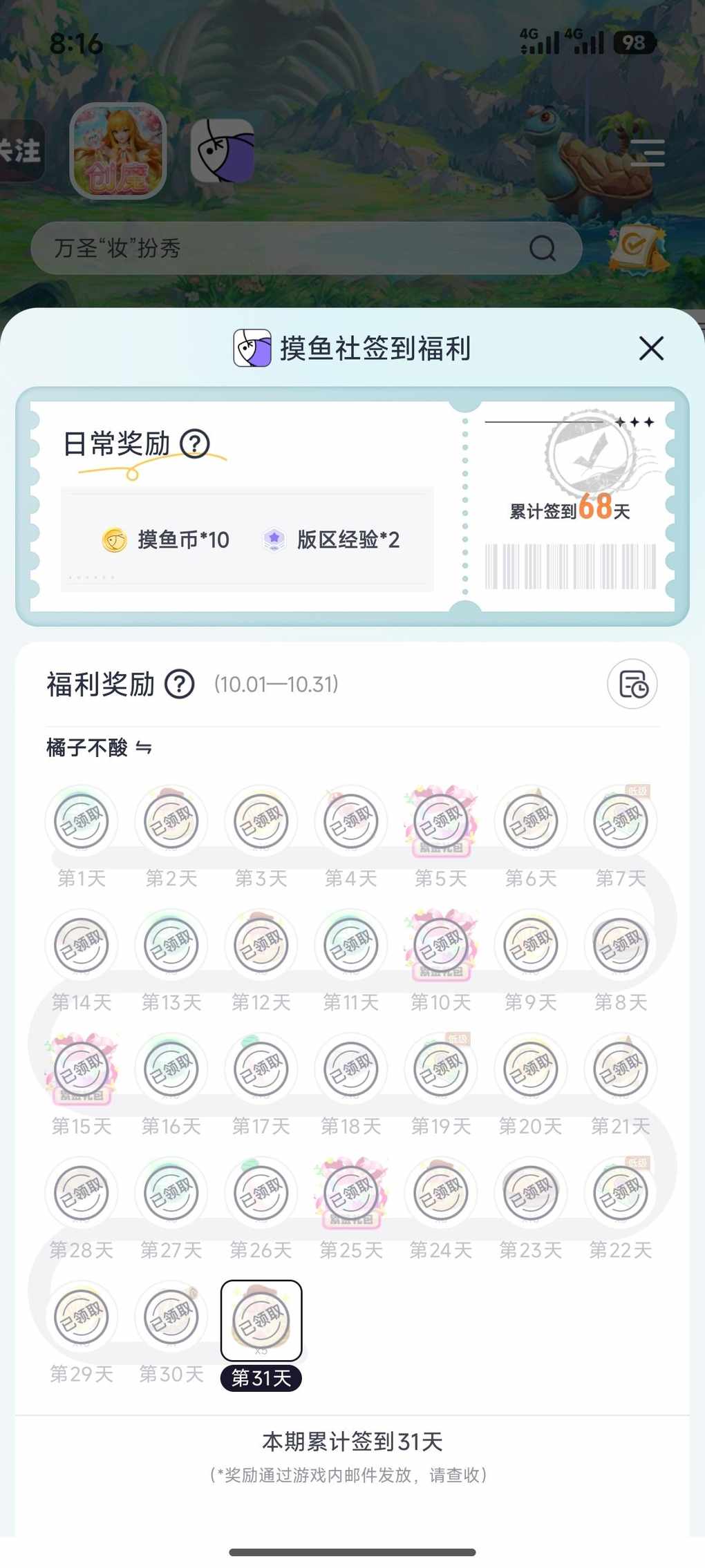The width and height of the screenshot is (705, 1568).
Task: Check the 第10天 gift pack reward
Action: tap(441, 945)
